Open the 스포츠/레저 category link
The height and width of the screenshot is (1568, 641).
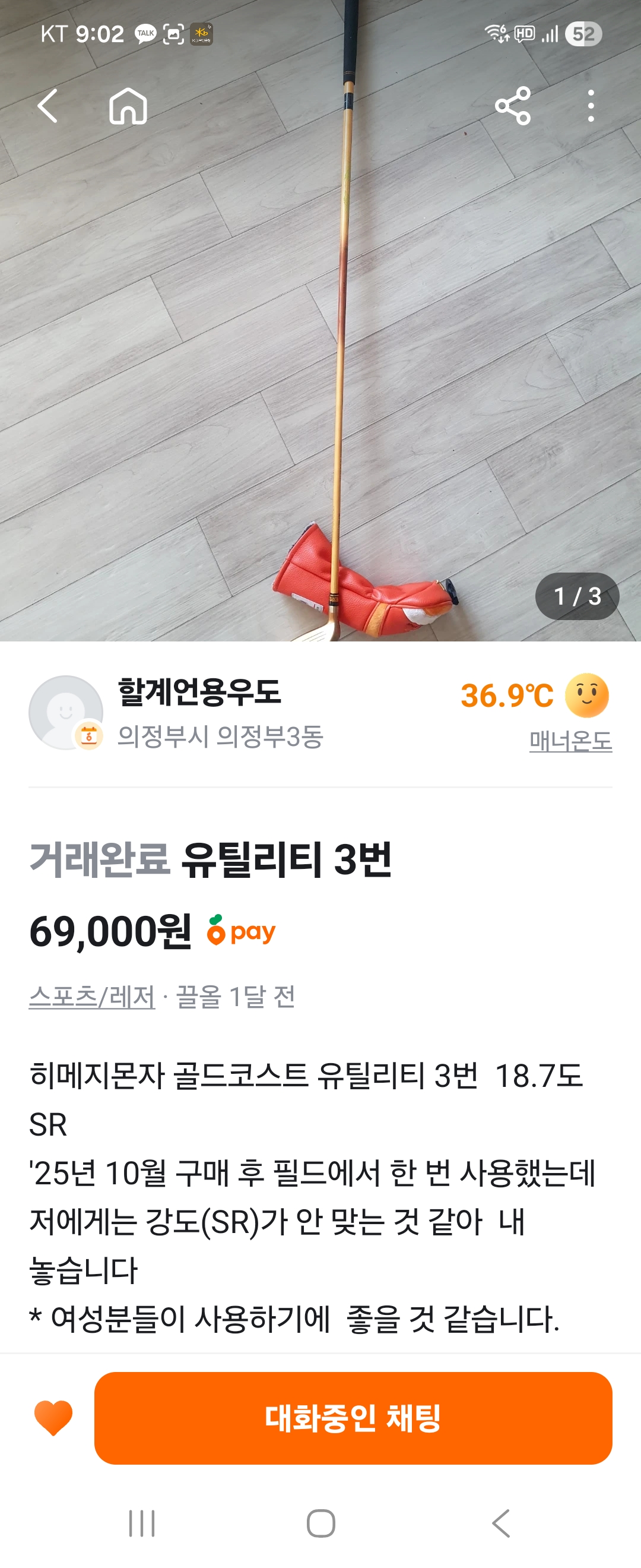92,997
